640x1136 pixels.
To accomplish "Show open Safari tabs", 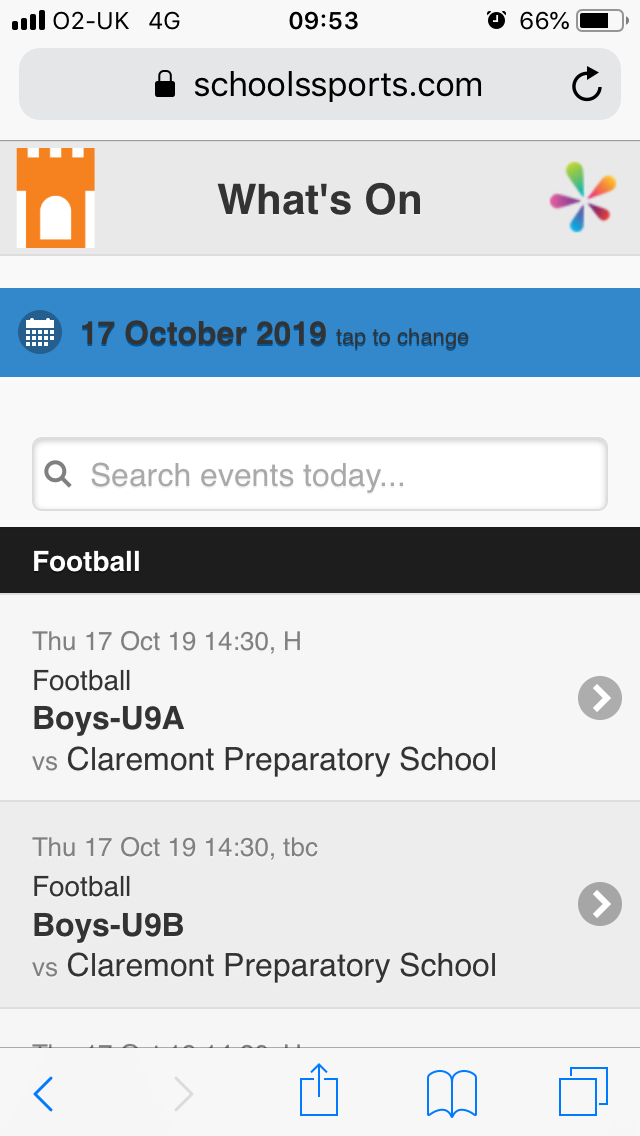I will pos(583,1092).
